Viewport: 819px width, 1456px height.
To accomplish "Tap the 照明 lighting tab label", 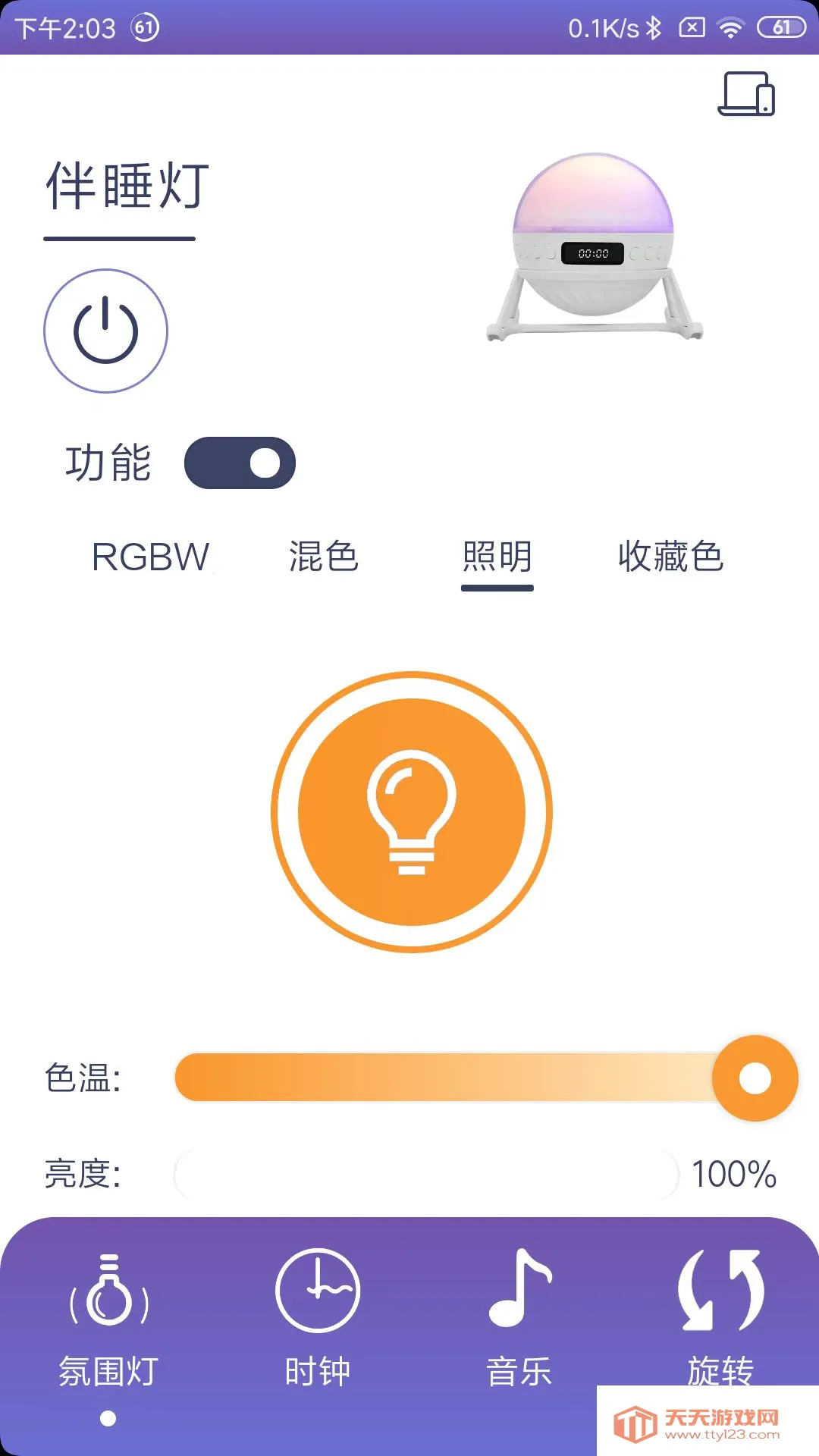I will pos(496,557).
